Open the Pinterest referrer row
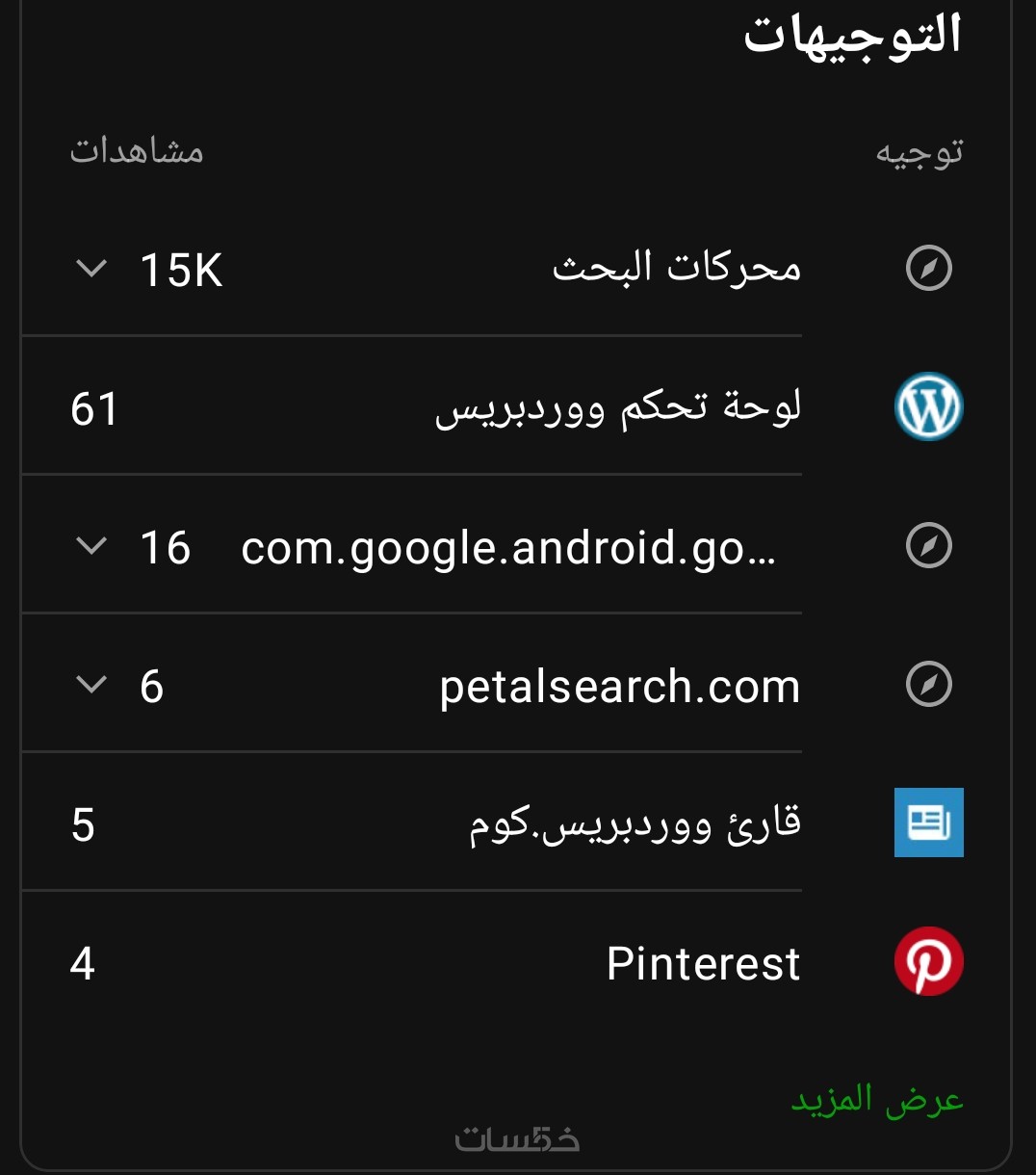Image resolution: width=1036 pixels, height=1175 pixels. point(703,963)
